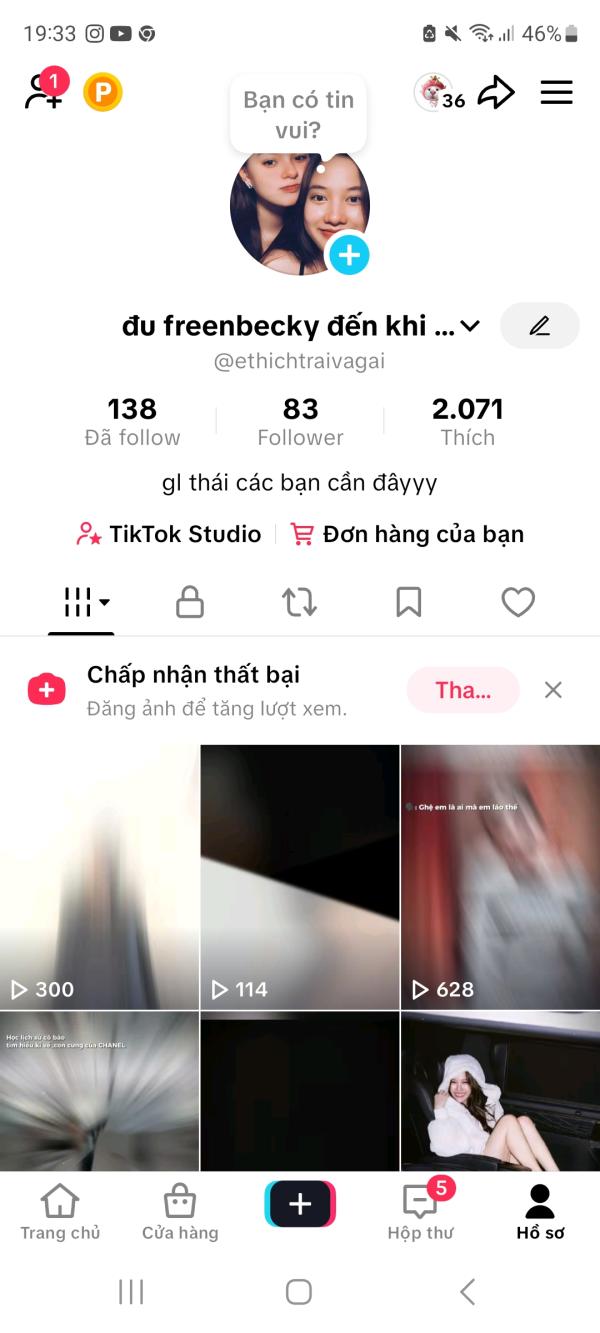600x1333 pixels.
Task: Create a new post with plus button
Action: [300, 1204]
